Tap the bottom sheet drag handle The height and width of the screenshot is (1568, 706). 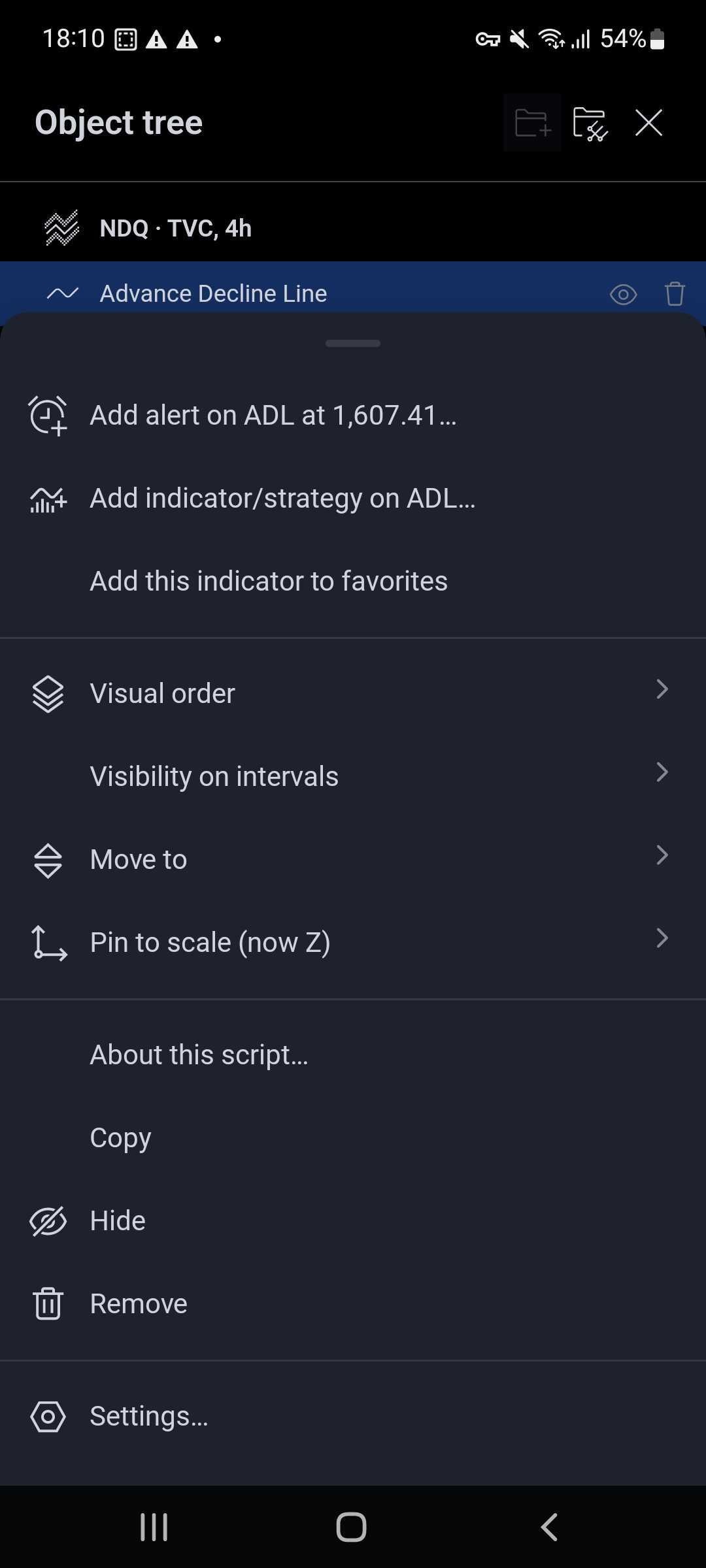353,343
